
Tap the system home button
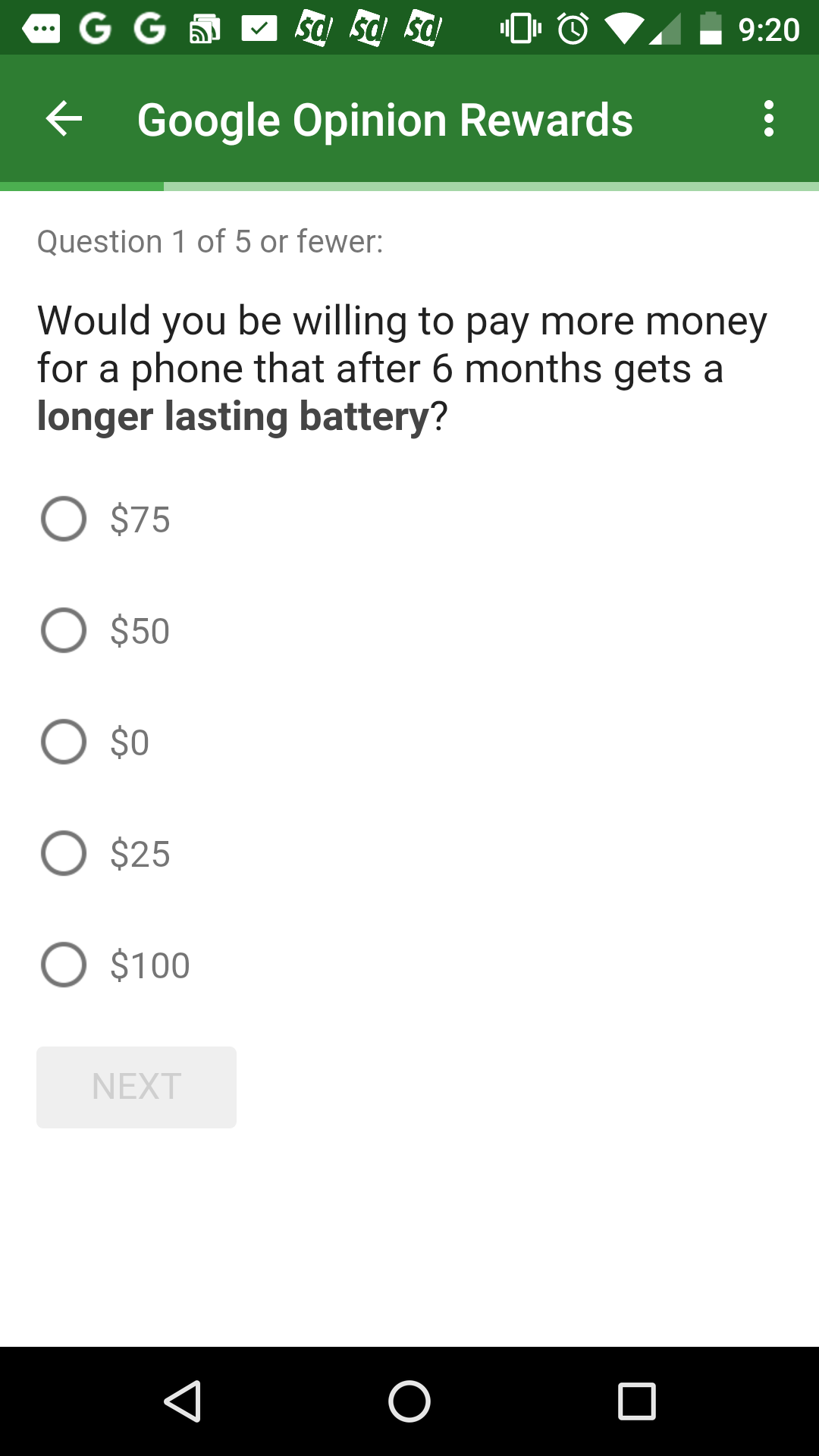[409, 1401]
